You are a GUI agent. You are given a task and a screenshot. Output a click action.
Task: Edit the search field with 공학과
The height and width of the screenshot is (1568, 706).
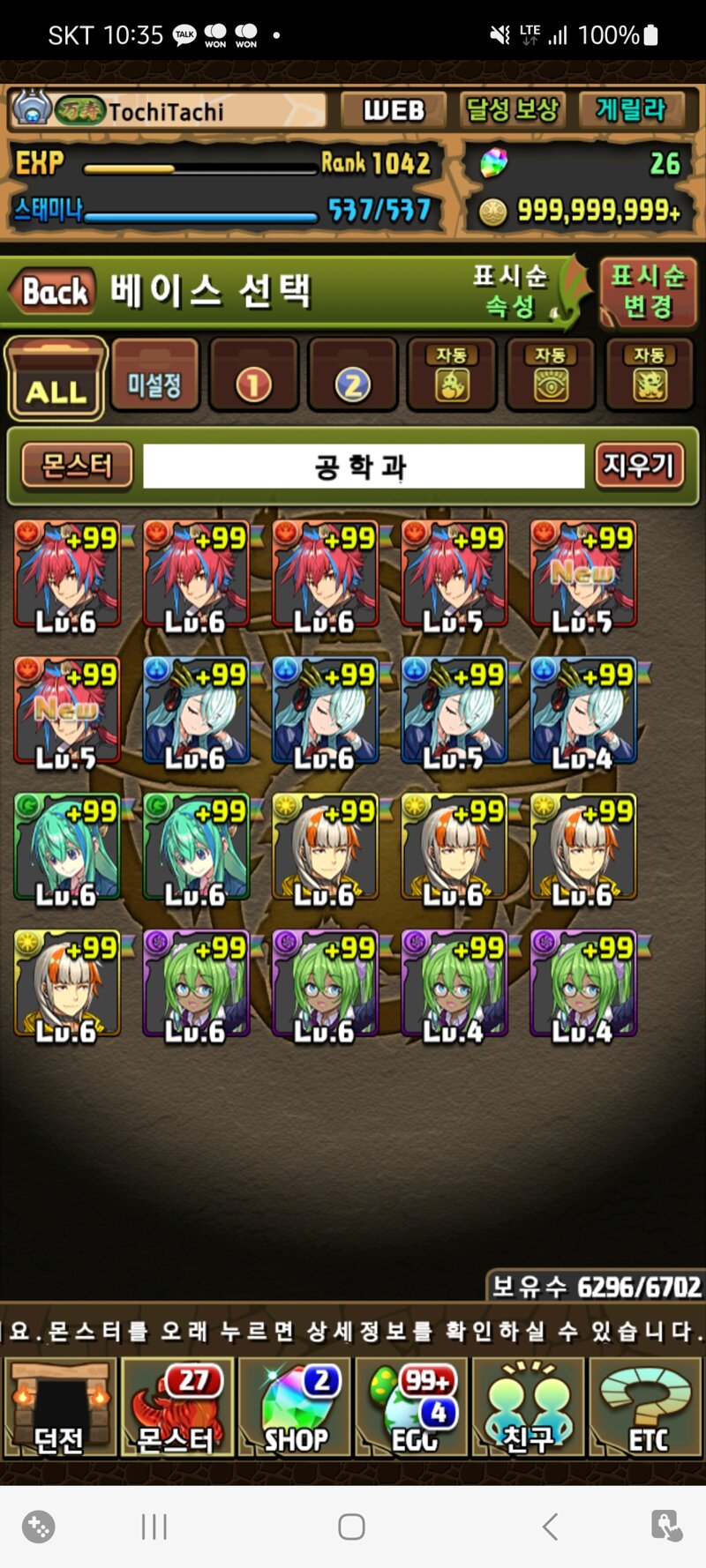pyautogui.click(x=363, y=466)
